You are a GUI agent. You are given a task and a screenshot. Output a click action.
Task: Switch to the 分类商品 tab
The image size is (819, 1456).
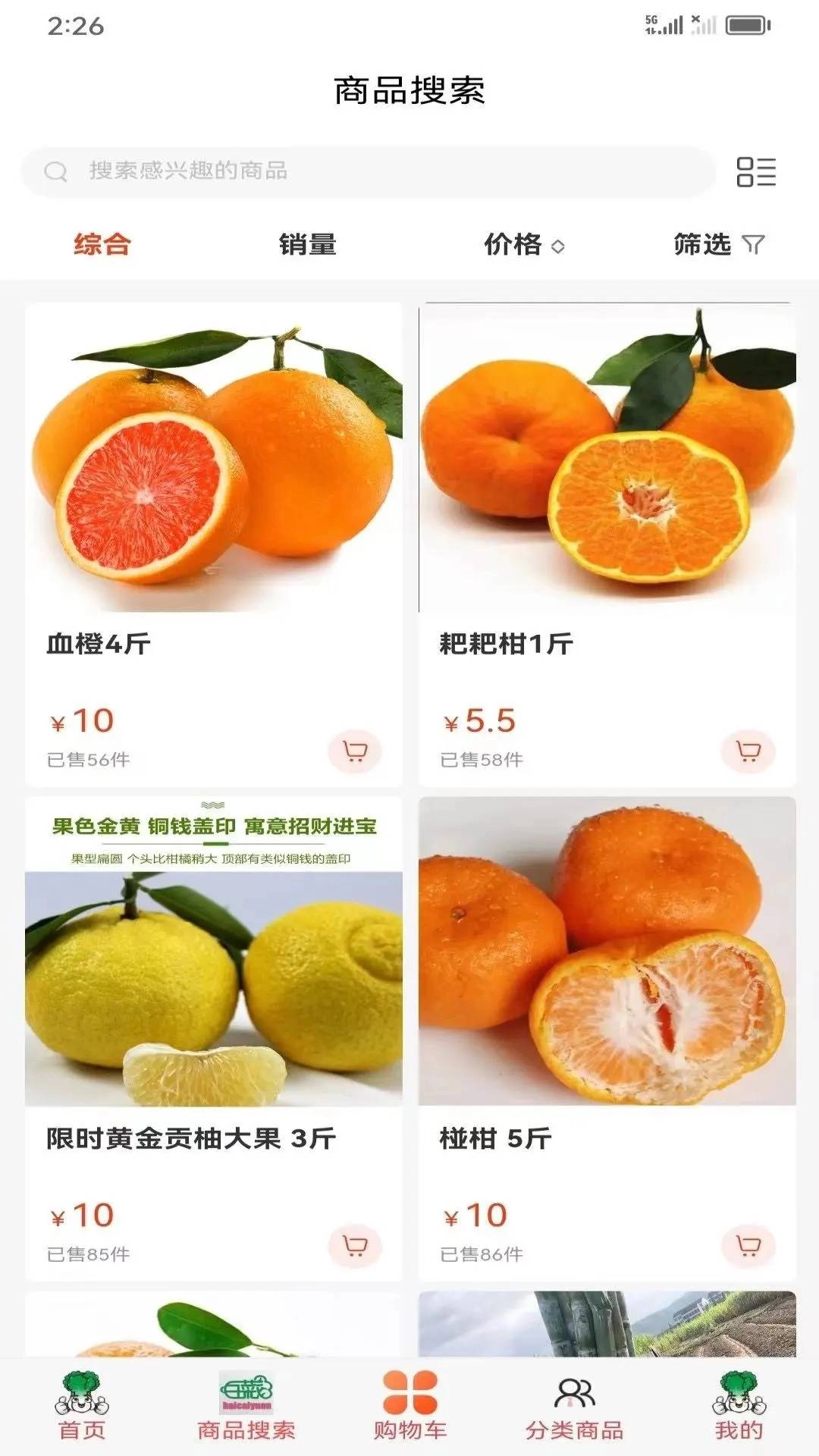[574, 1407]
